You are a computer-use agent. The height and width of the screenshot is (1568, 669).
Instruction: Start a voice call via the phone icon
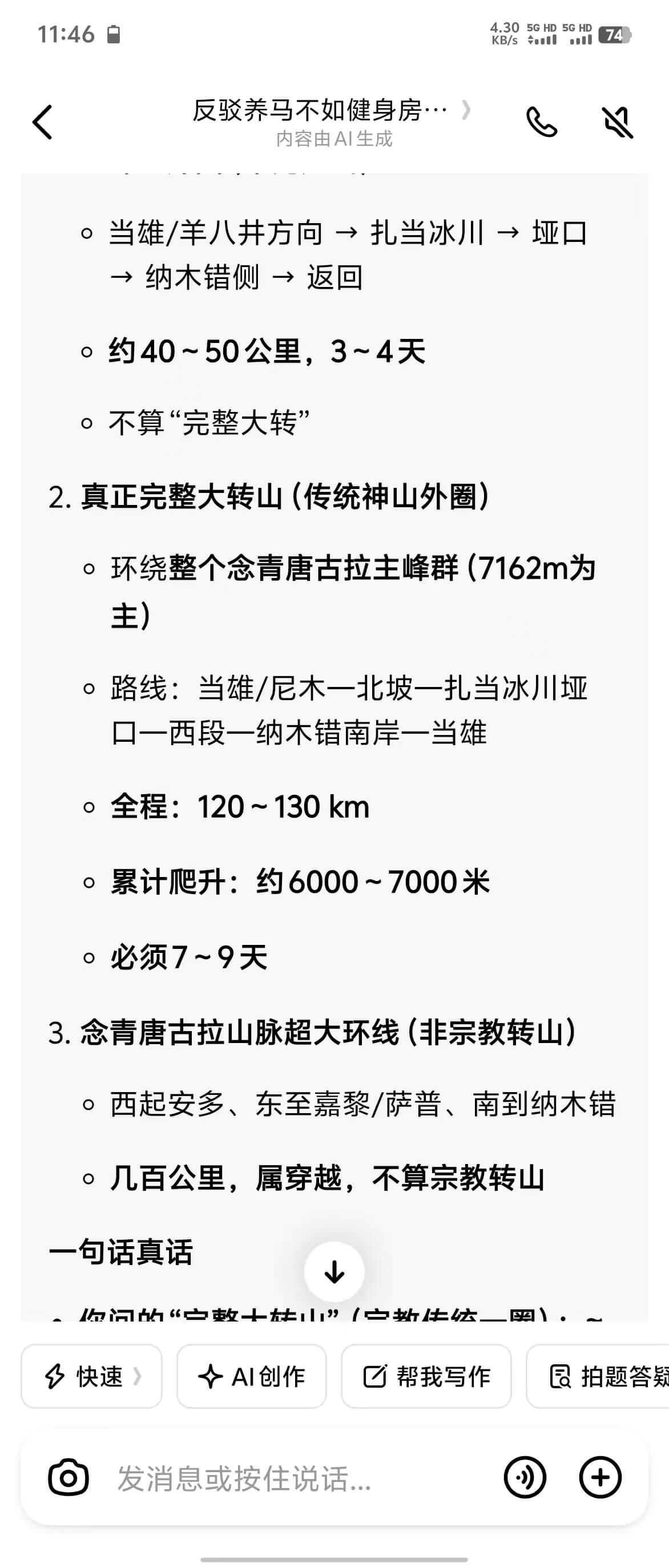tap(541, 122)
